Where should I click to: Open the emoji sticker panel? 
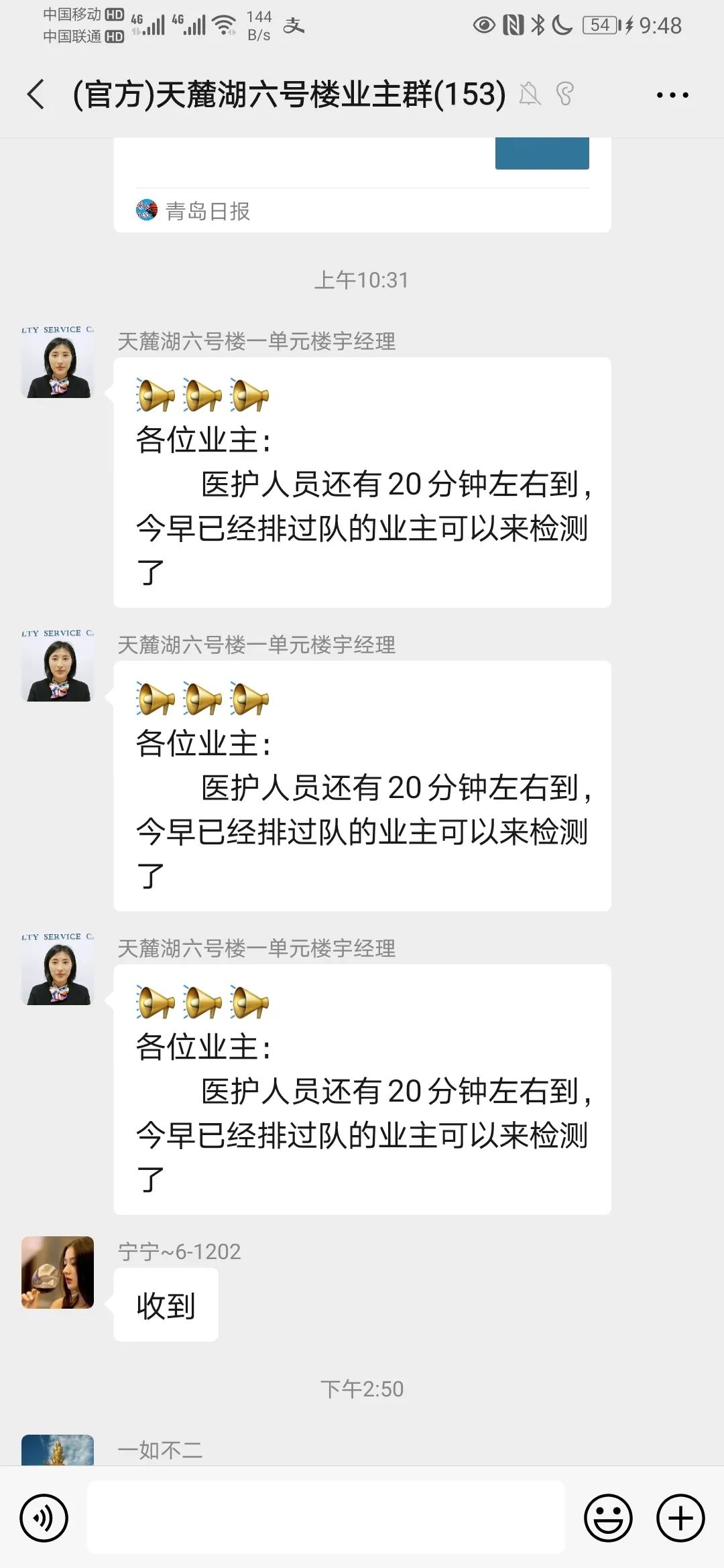click(608, 1518)
